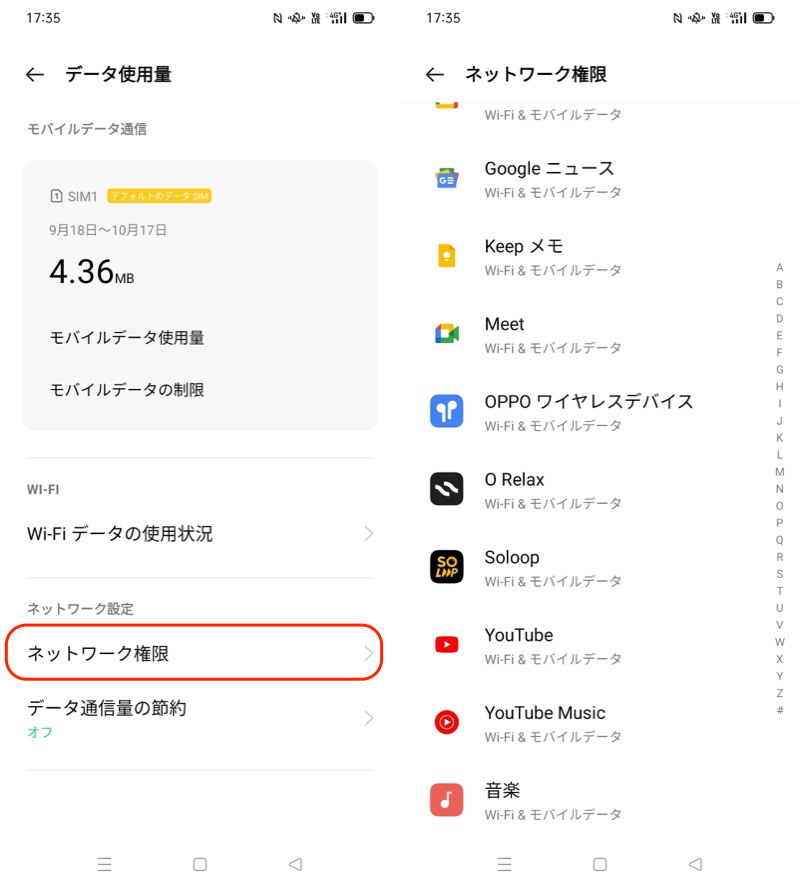The image size is (800, 889).
Task: Open データ通信量の節約 setting
Action: coord(200,718)
